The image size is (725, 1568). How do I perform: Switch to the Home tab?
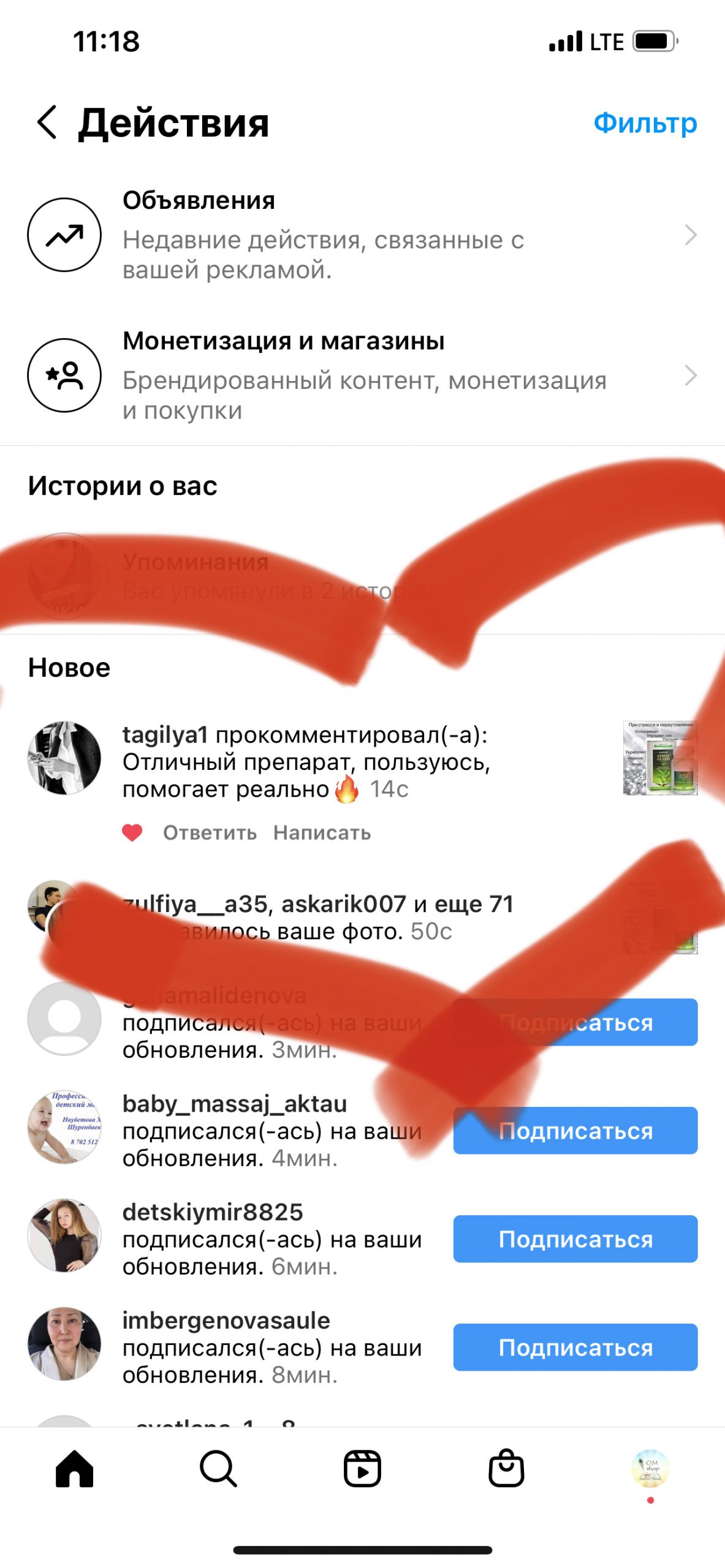point(74,1469)
